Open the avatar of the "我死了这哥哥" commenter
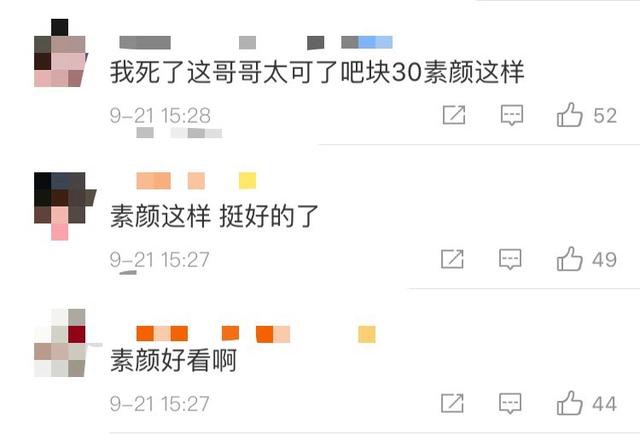 59,53
